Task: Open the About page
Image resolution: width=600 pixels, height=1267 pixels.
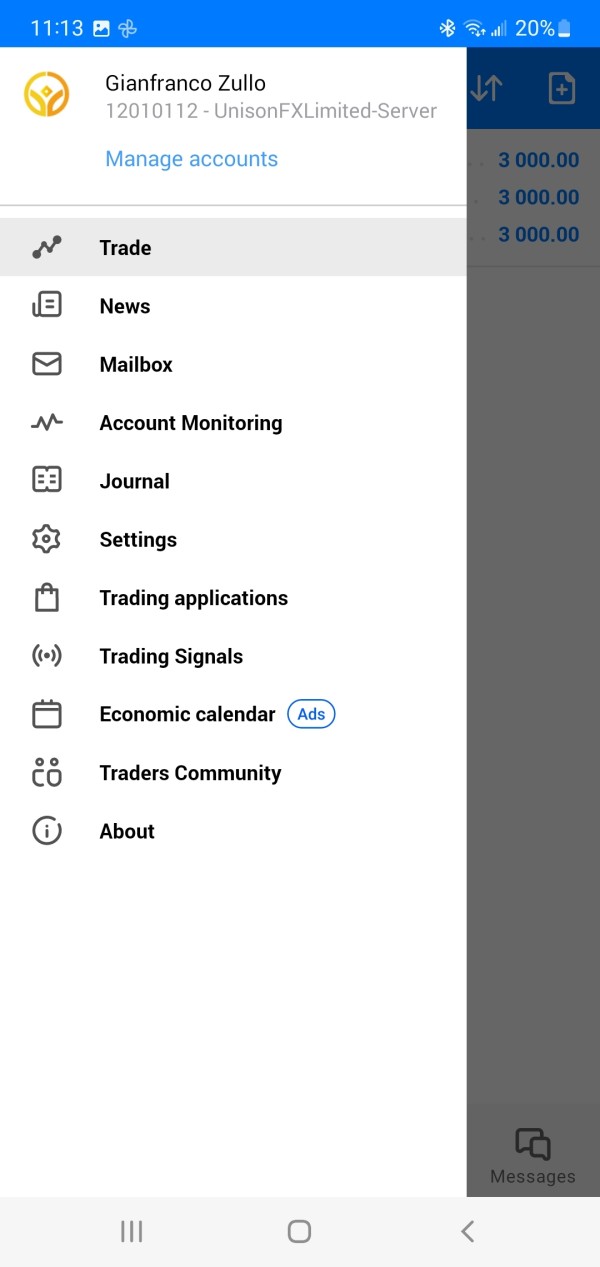Action: [x=233, y=831]
